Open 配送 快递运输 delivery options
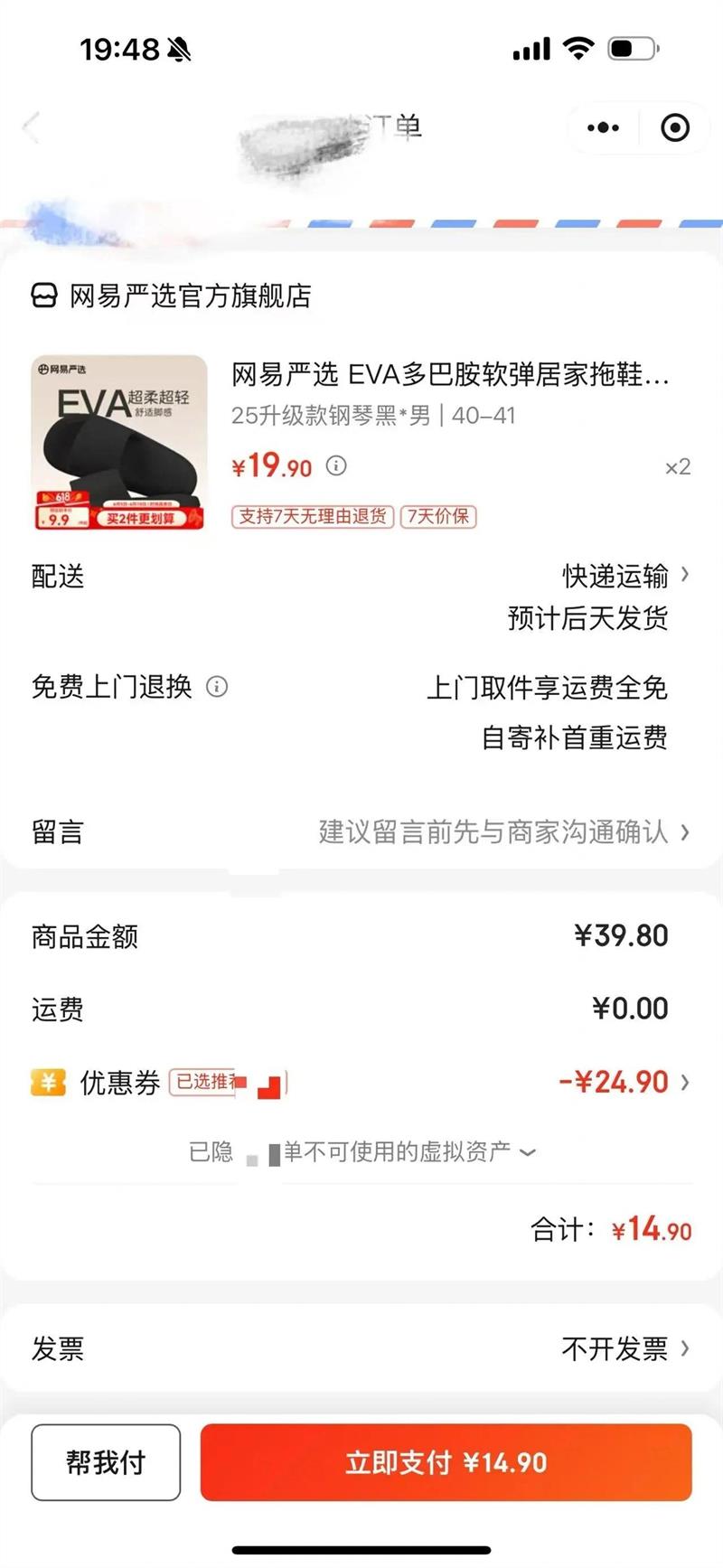The width and height of the screenshot is (723, 1568). click(624, 576)
